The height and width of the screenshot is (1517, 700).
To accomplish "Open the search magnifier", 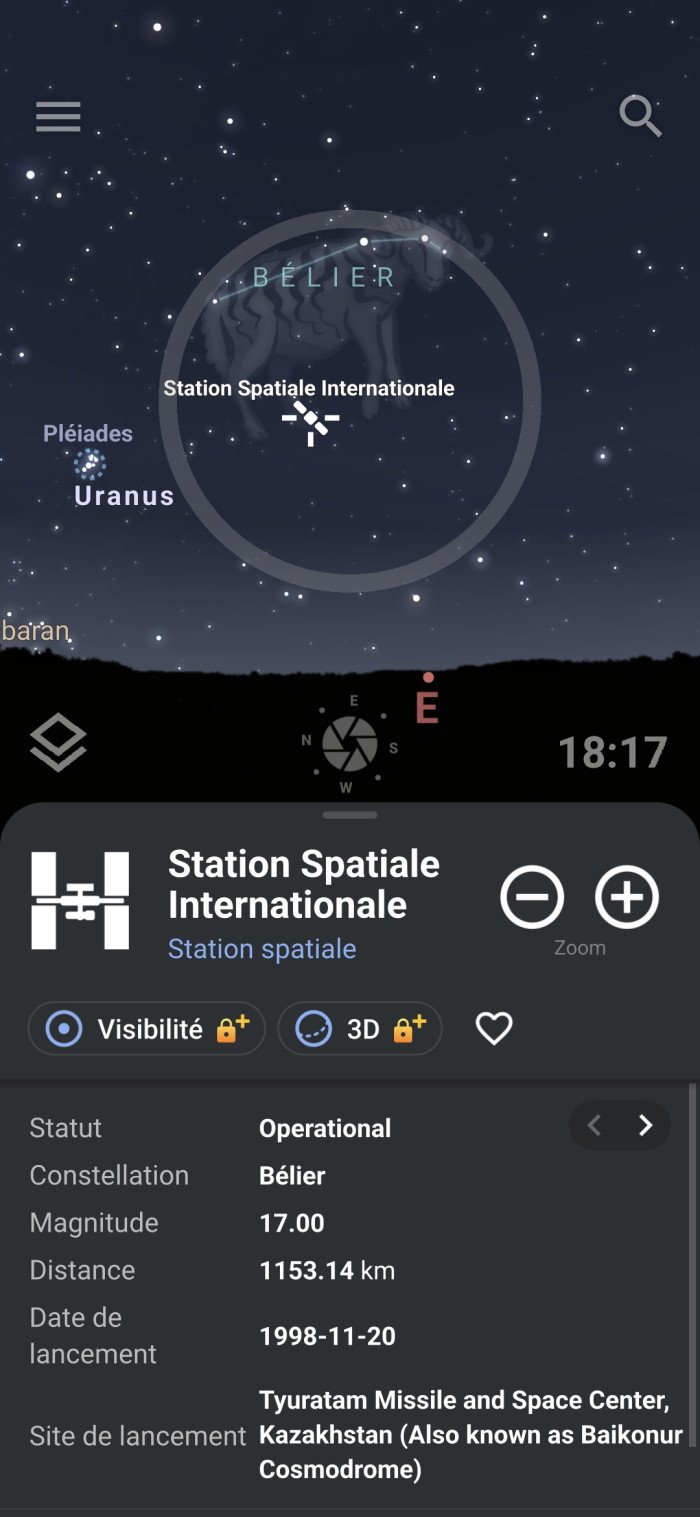I will click(640, 116).
